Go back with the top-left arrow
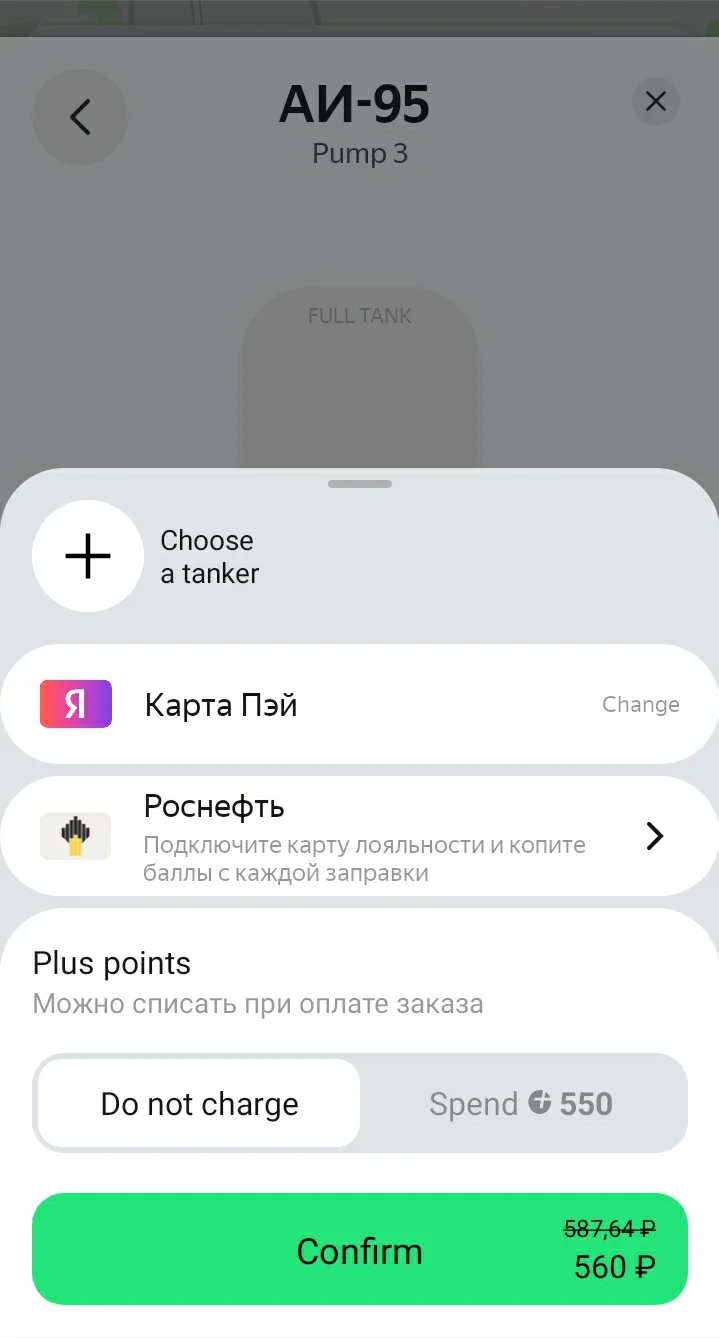 [x=80, y=117]
